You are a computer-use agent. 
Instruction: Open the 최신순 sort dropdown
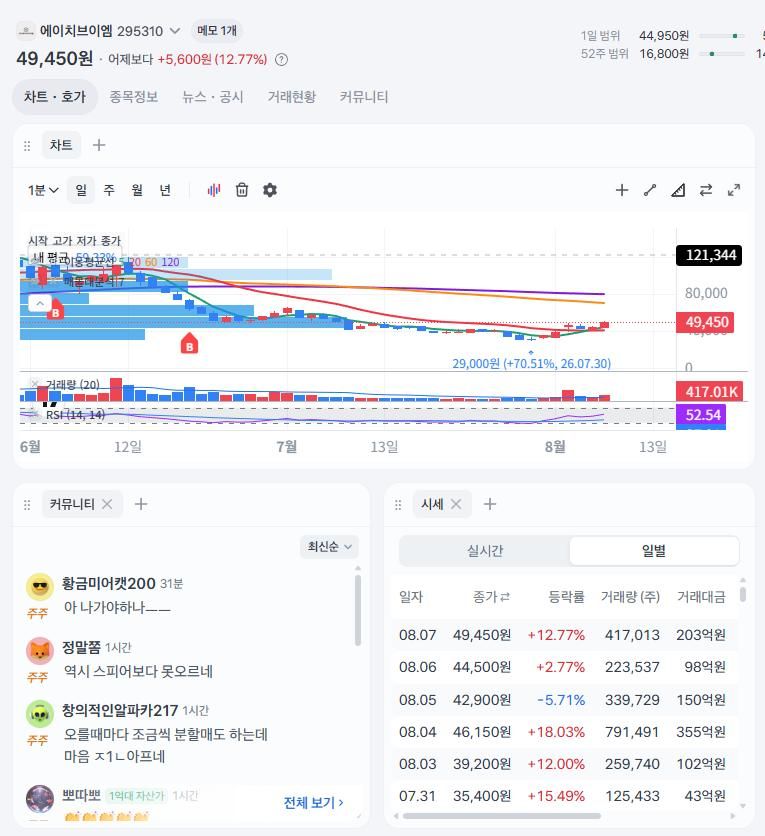[329, 546]
